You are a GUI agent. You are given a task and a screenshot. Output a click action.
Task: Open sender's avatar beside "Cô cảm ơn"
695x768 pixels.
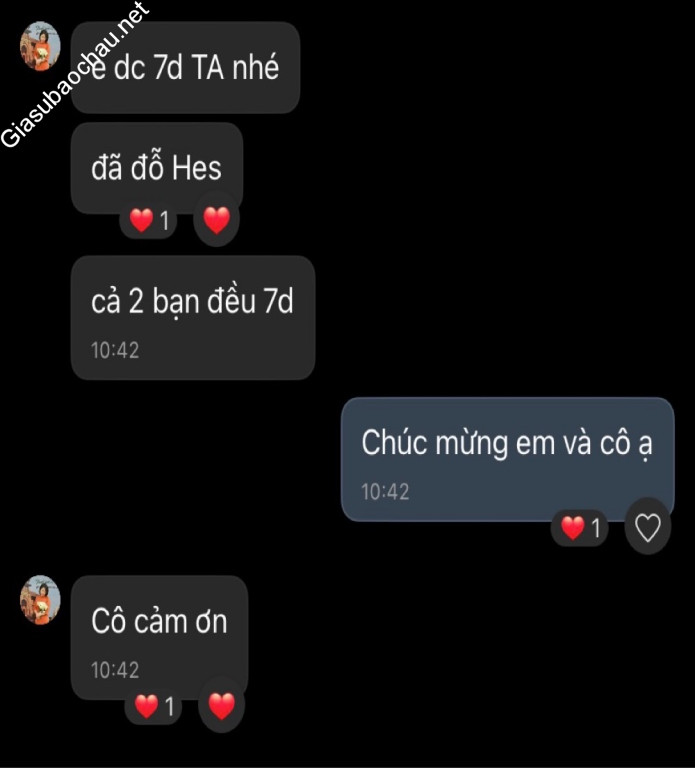41,601
